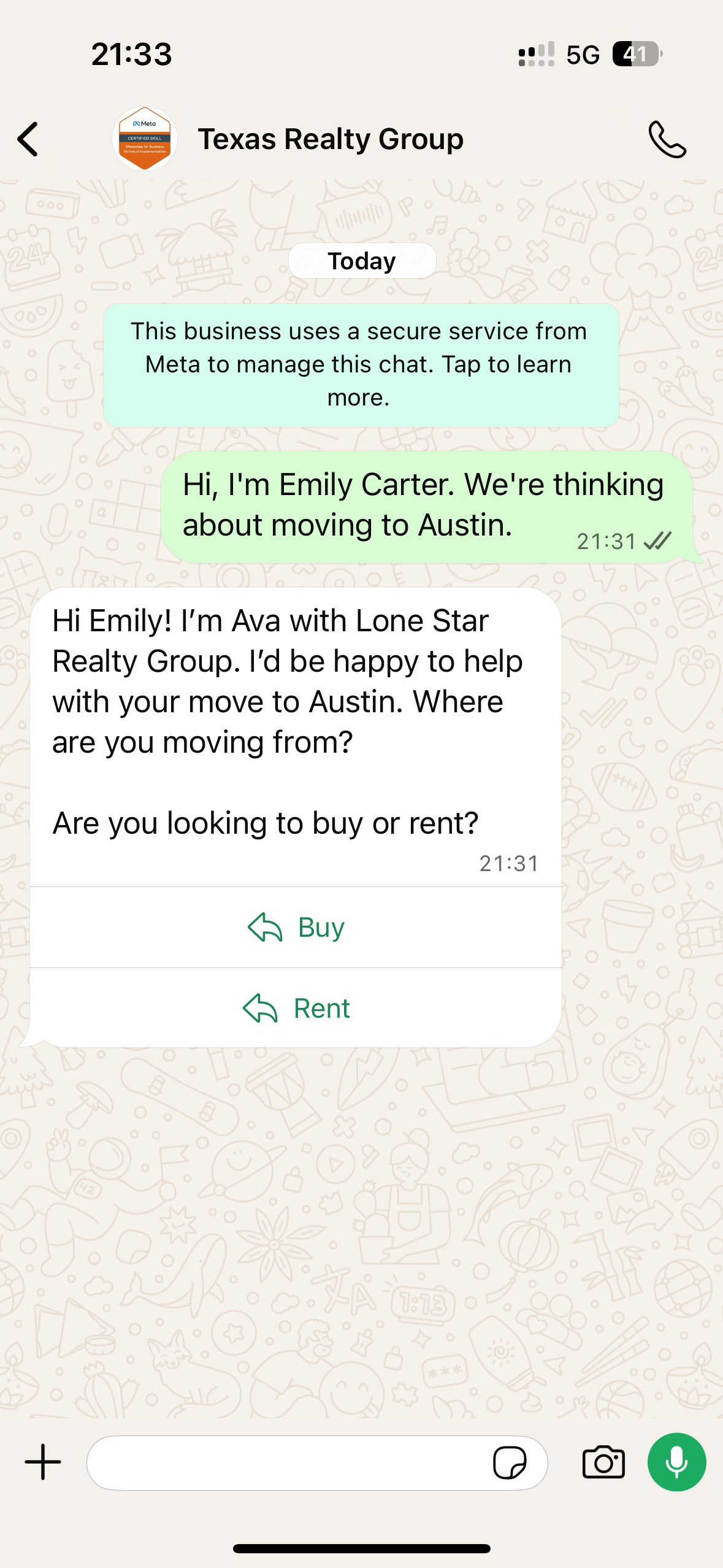Open the sticker picker
723x1568 pixels.
[510, 1462]
